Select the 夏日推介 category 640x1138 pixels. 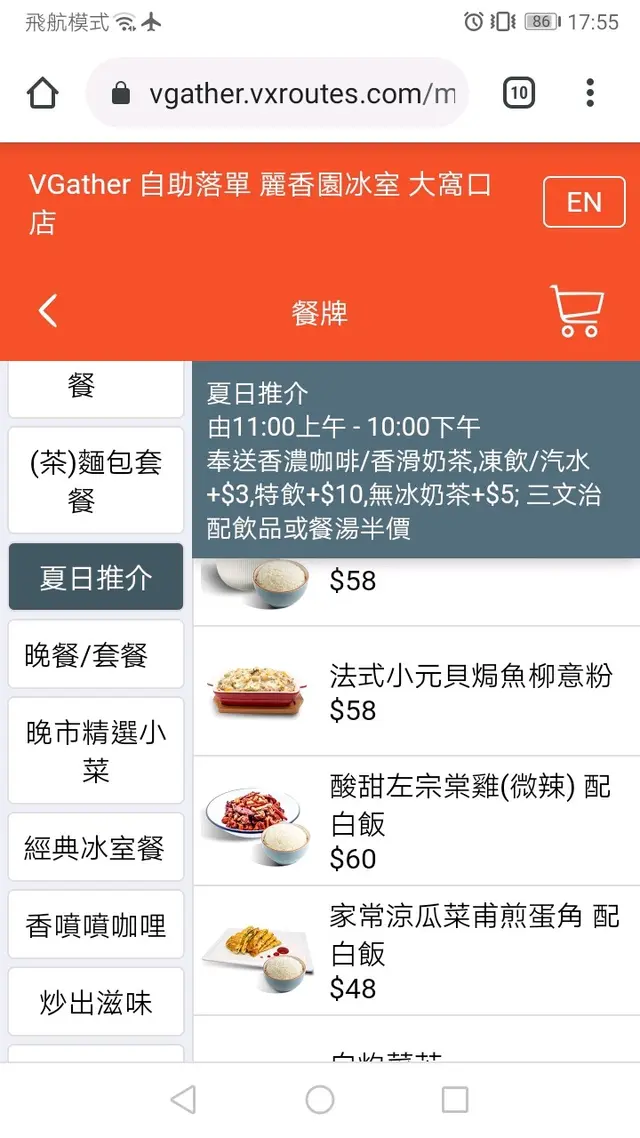(96, 577)
